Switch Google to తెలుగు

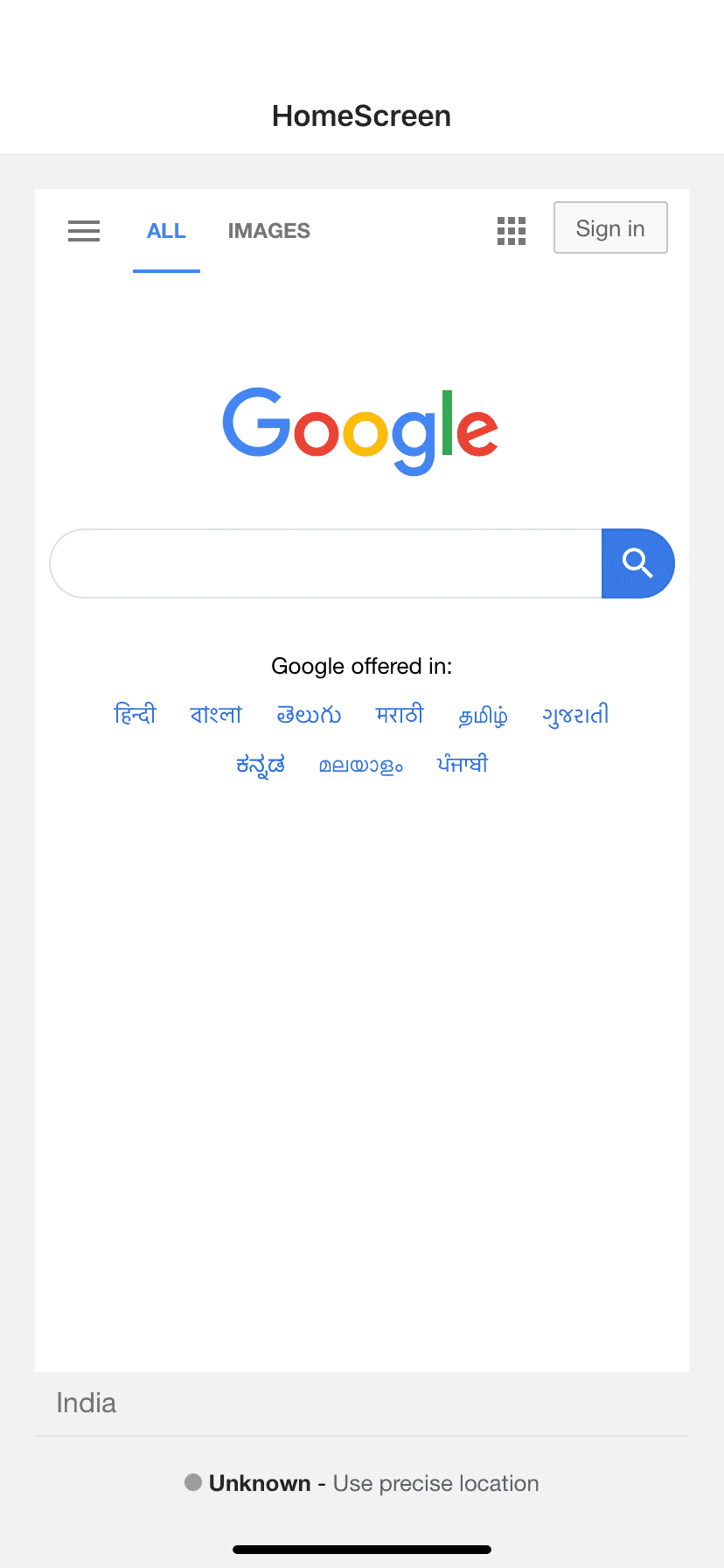coord(309,715)
